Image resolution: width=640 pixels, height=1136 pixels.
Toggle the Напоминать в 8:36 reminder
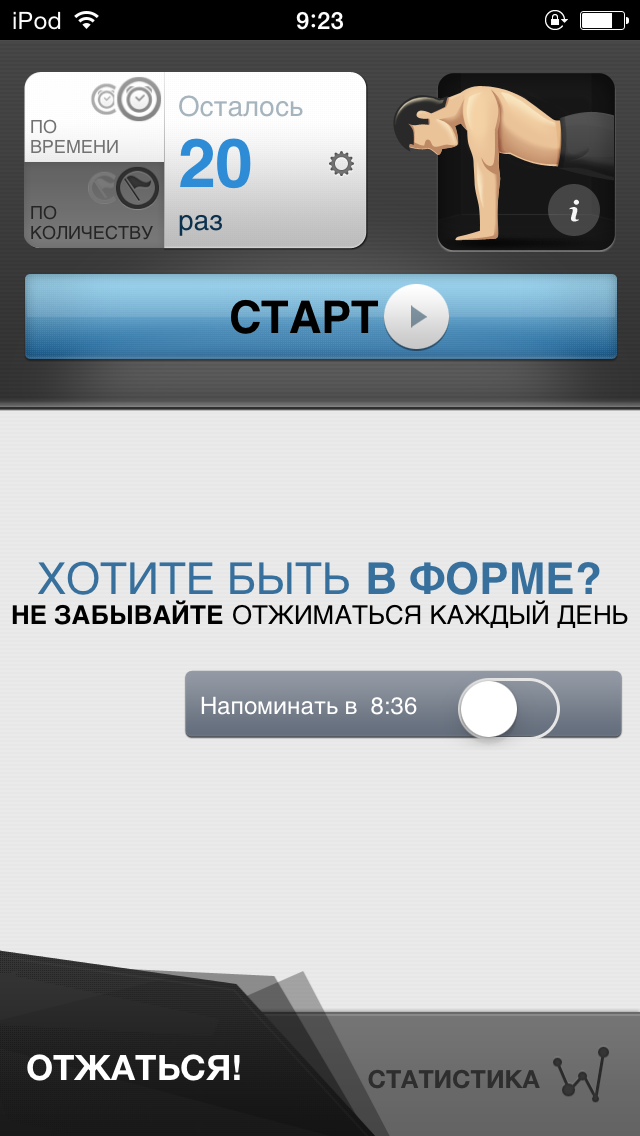(508, 706)
